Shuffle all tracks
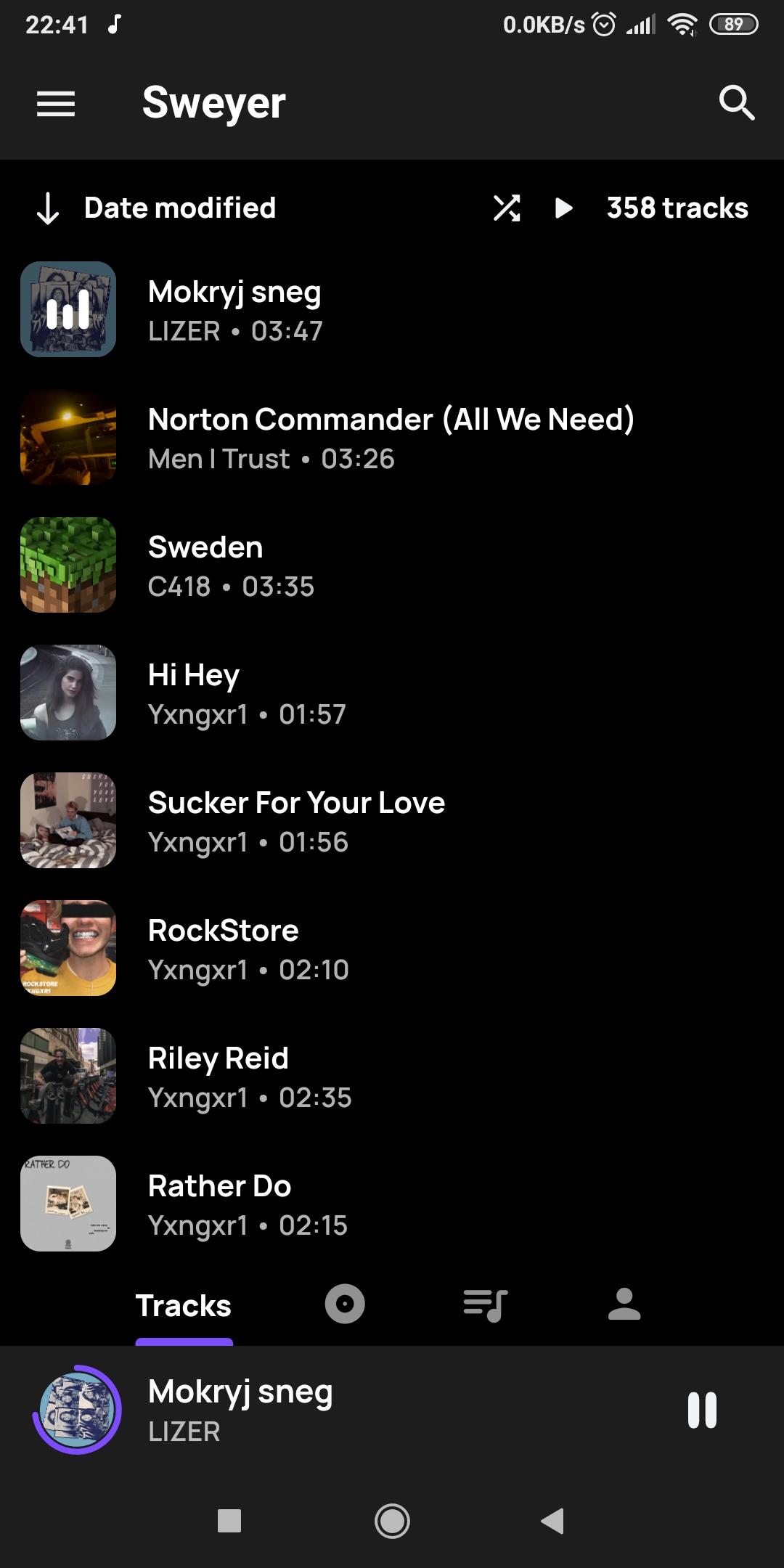This screenshot has width=784, height=1568. pyautogui.click(x=507, y=208)
